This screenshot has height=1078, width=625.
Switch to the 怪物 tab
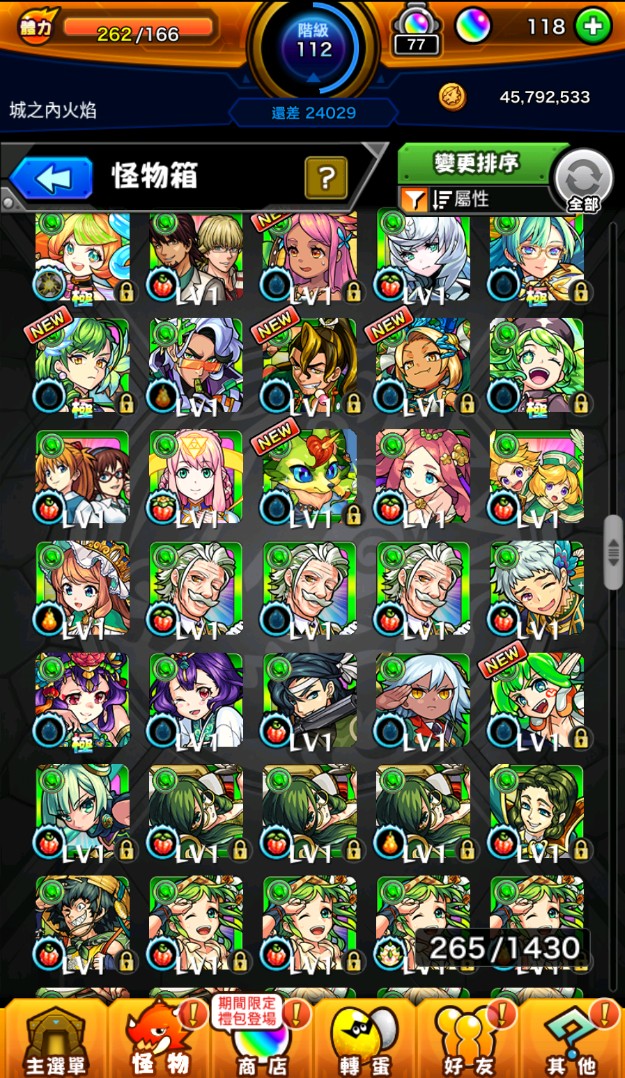(x=156, y=1040)
